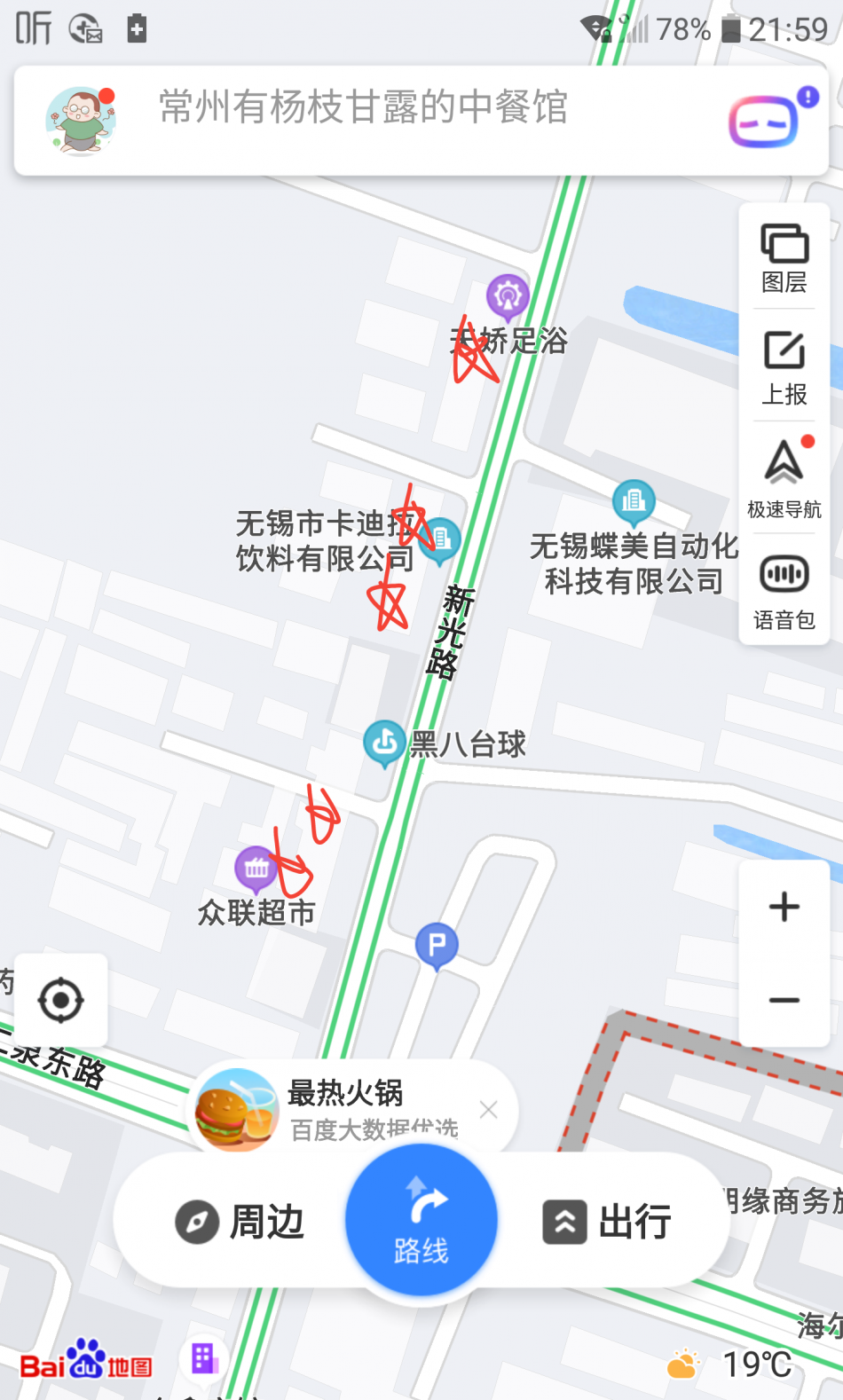Dismiss the 最热火锅 recommendation card

coord(488,1109)
